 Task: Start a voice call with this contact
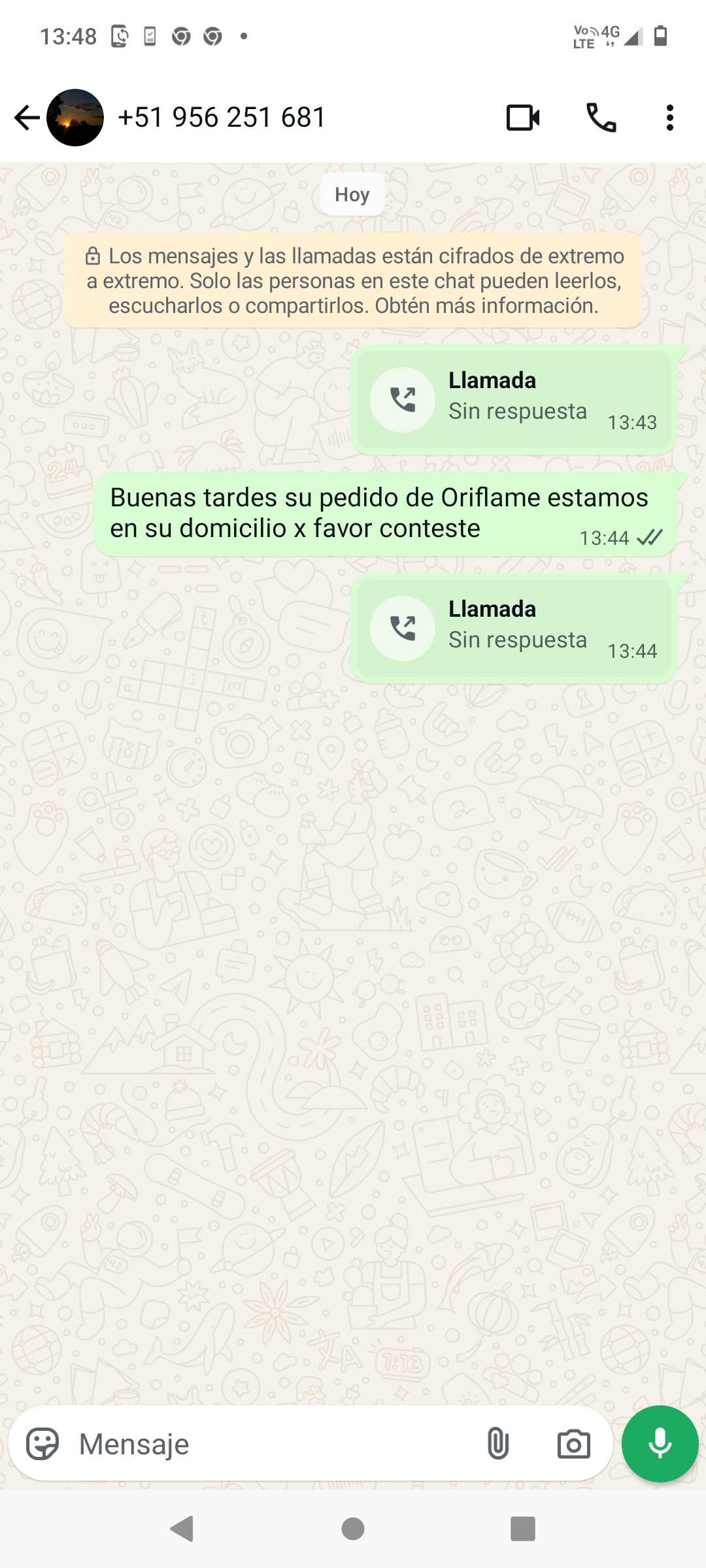(x=601, y=118)
